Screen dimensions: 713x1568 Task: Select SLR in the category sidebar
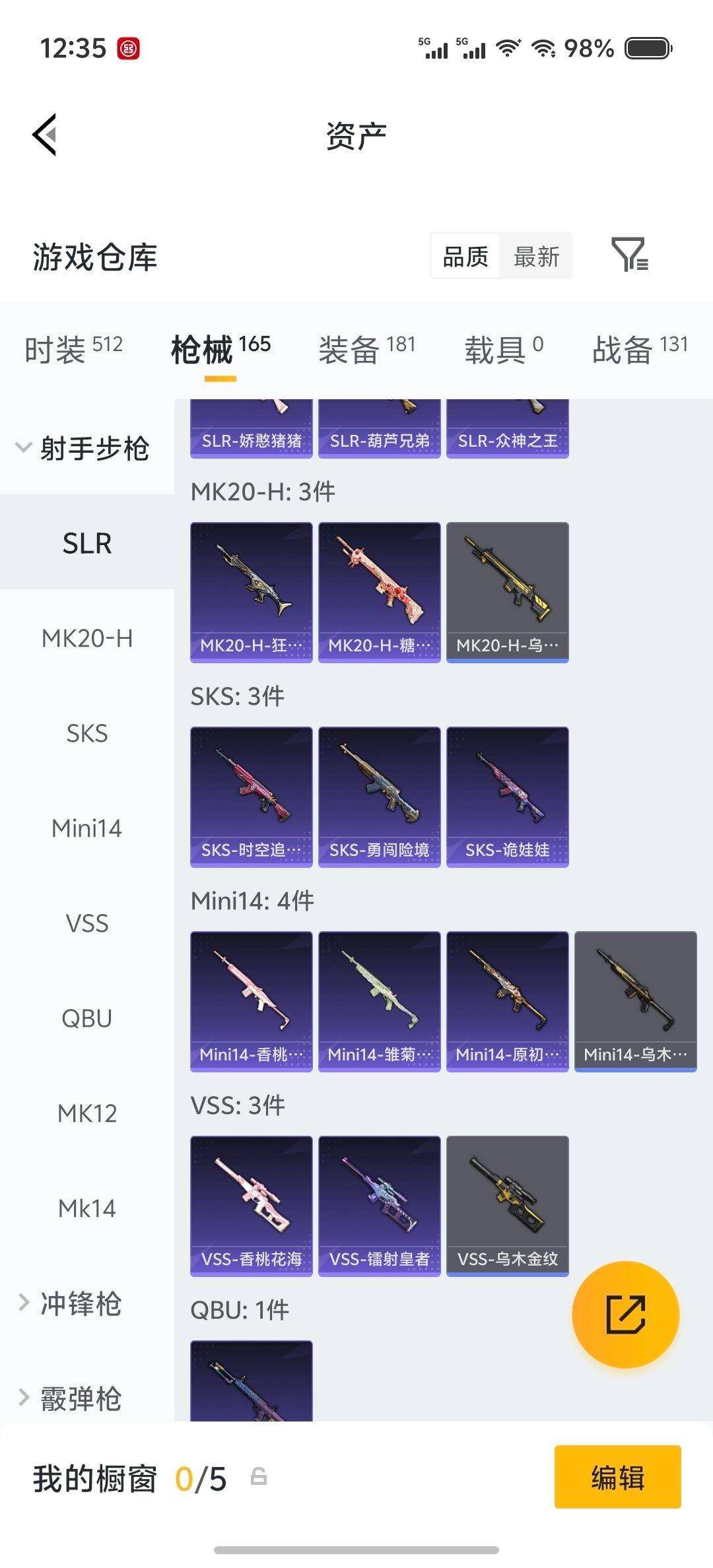87,543
